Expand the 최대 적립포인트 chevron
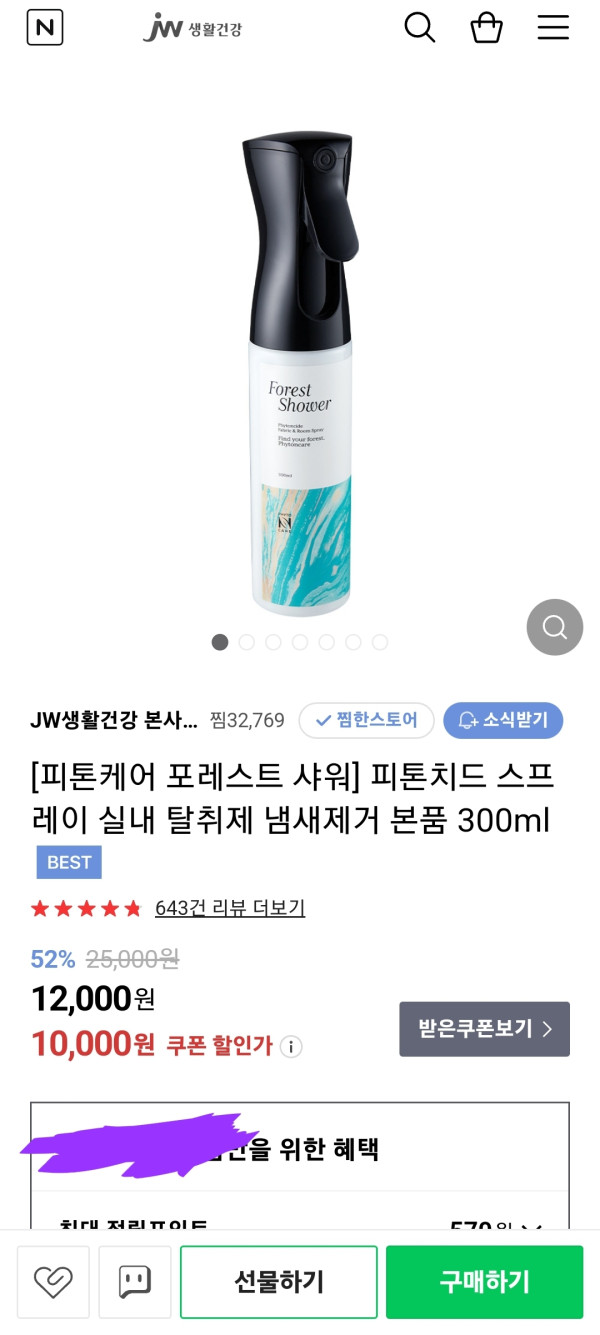The width and height of the screenshot is (600, 1335). click(533, 1226)
